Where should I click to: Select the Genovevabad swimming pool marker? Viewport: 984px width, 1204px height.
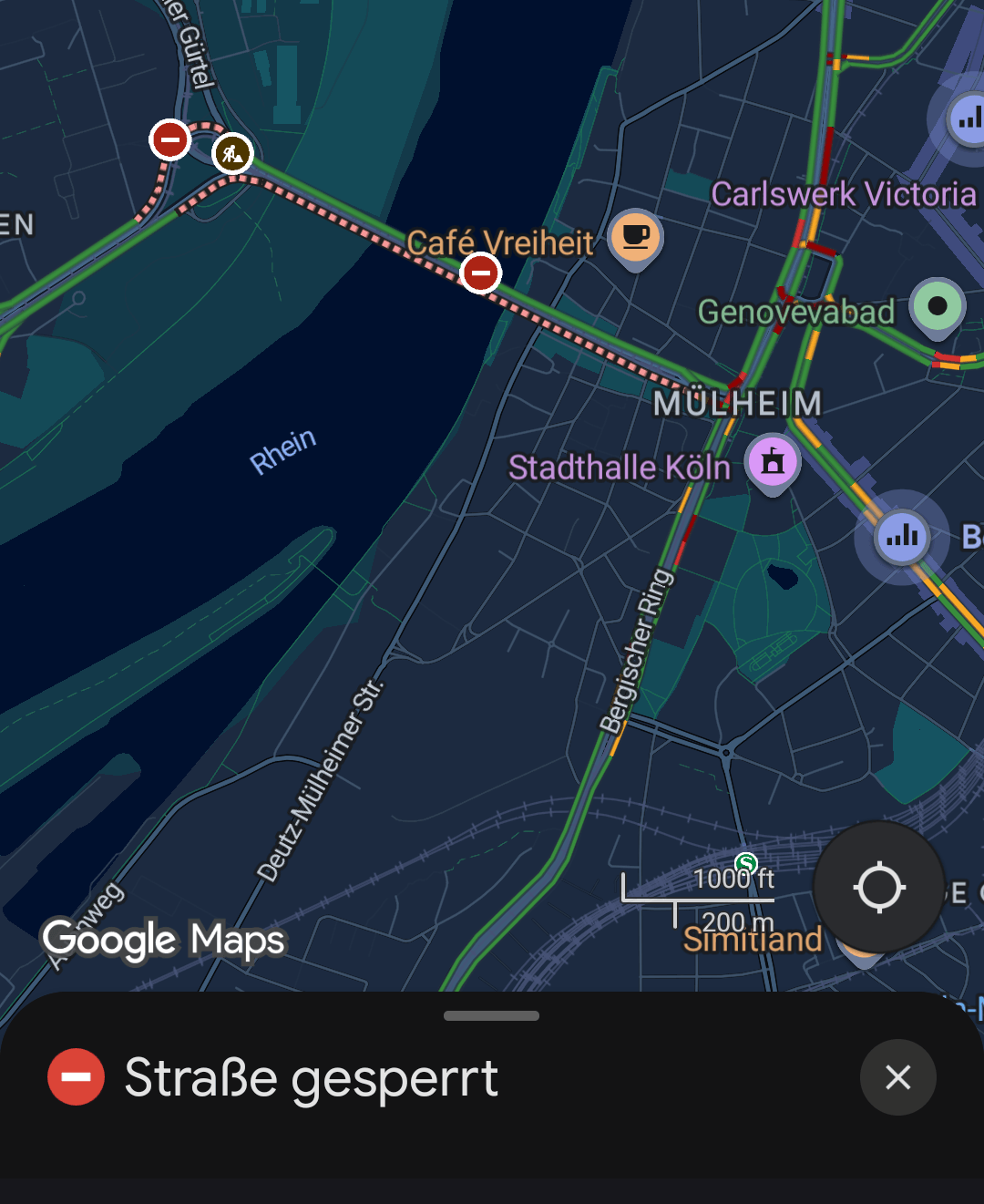pyautogui.click(x=937, y=307)
